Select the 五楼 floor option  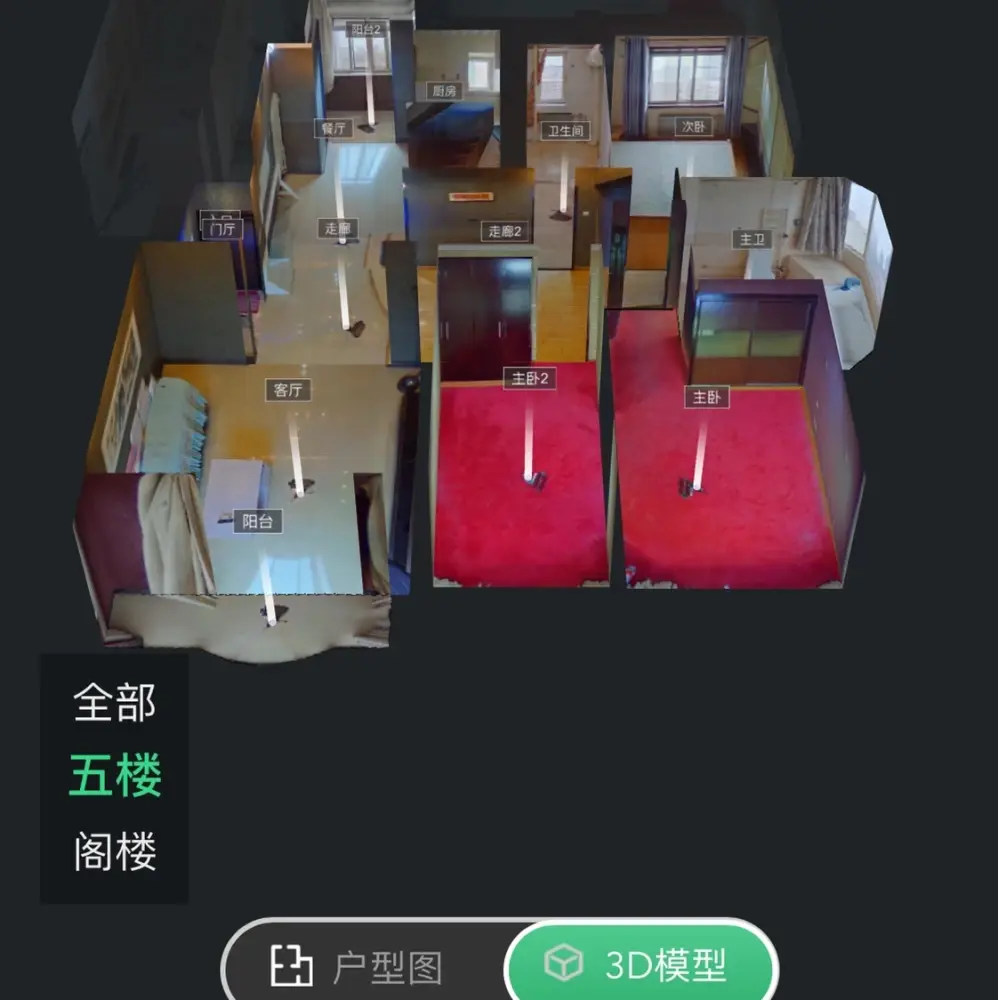(114, 777)
